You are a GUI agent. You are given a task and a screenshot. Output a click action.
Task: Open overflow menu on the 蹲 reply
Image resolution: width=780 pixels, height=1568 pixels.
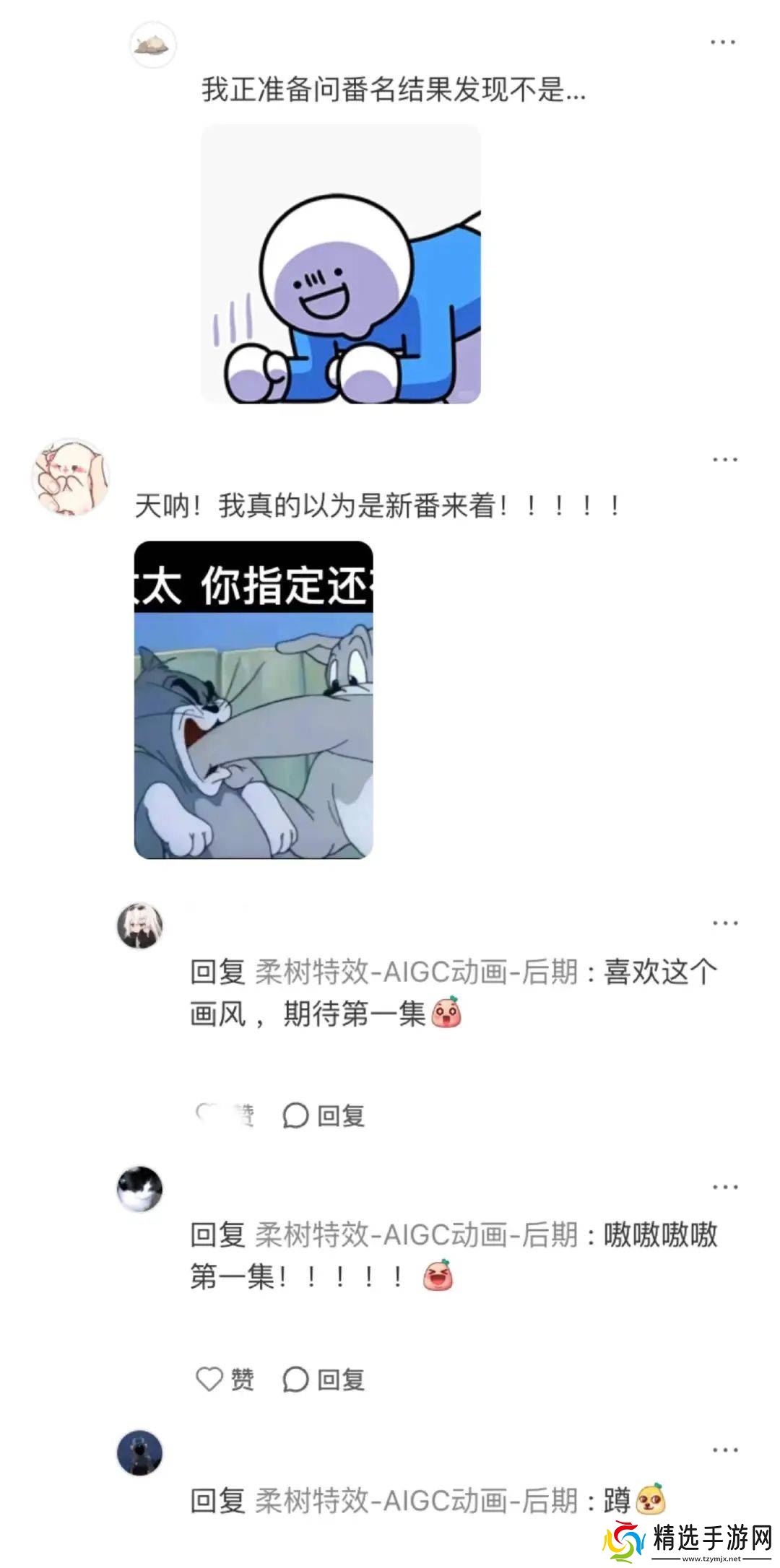click(x=724, y=1450)
